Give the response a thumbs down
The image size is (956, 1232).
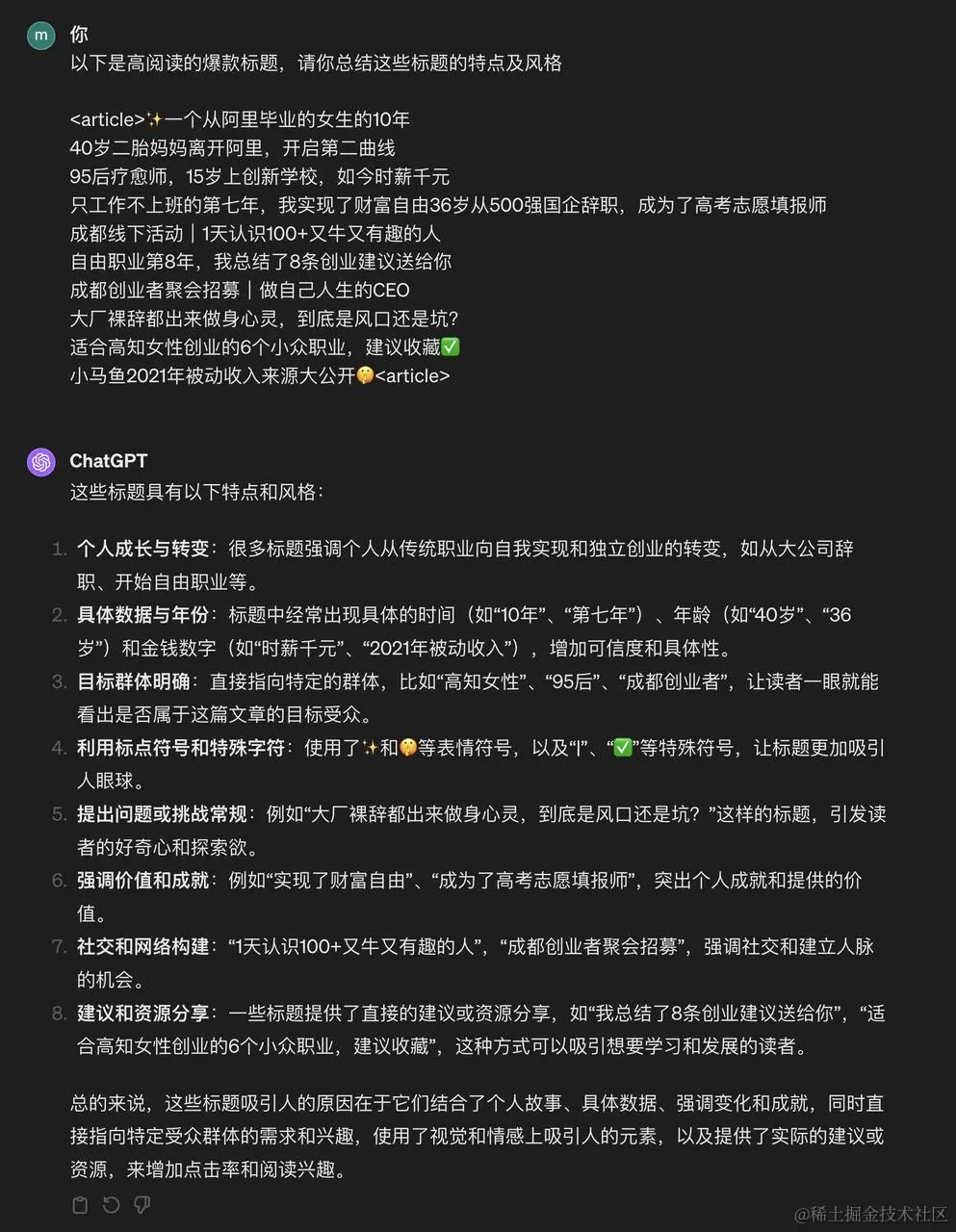click(x=142, y=1204)
